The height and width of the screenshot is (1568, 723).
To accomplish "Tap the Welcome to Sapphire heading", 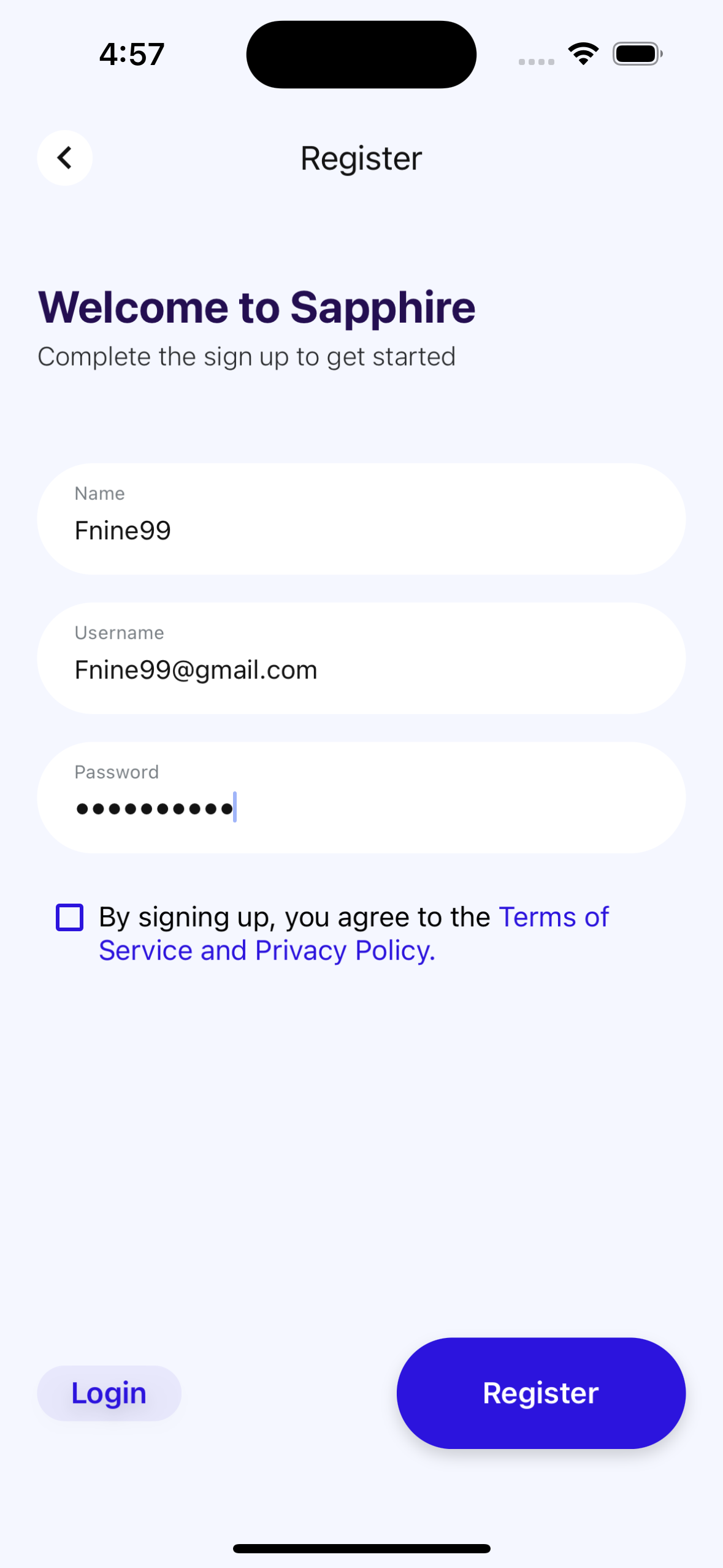I will 256,307.
